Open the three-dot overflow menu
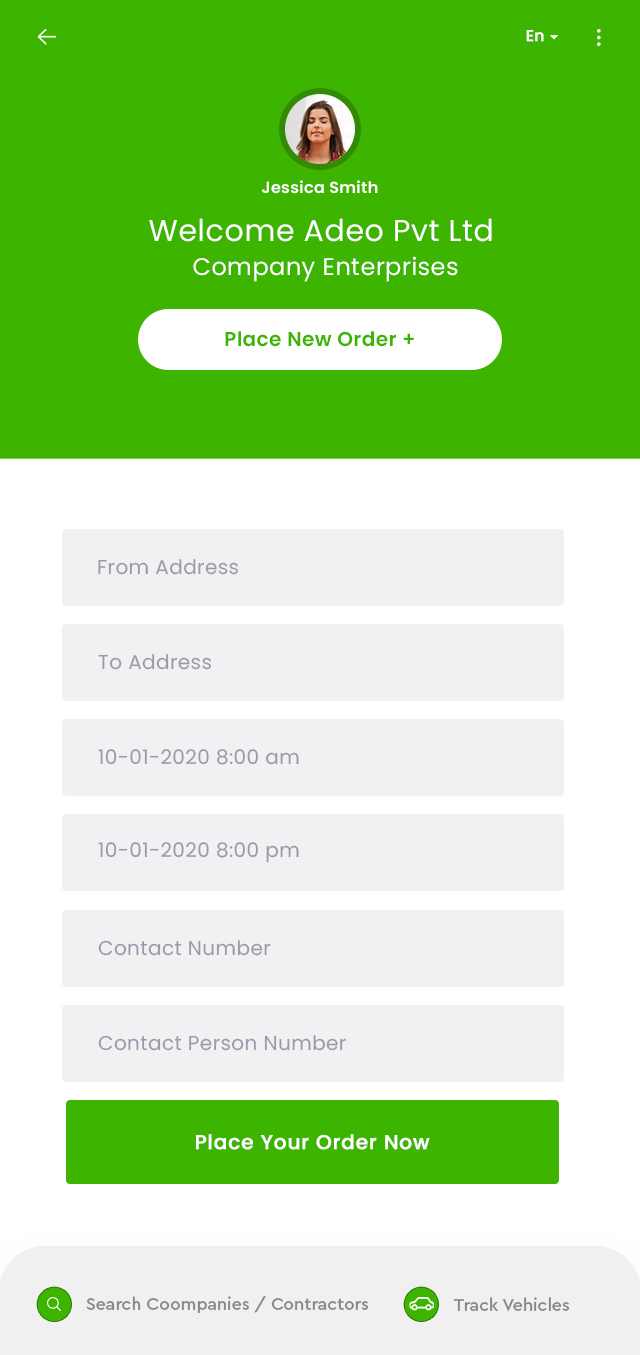Screen dimensions: 640x1355 (599, 38)
